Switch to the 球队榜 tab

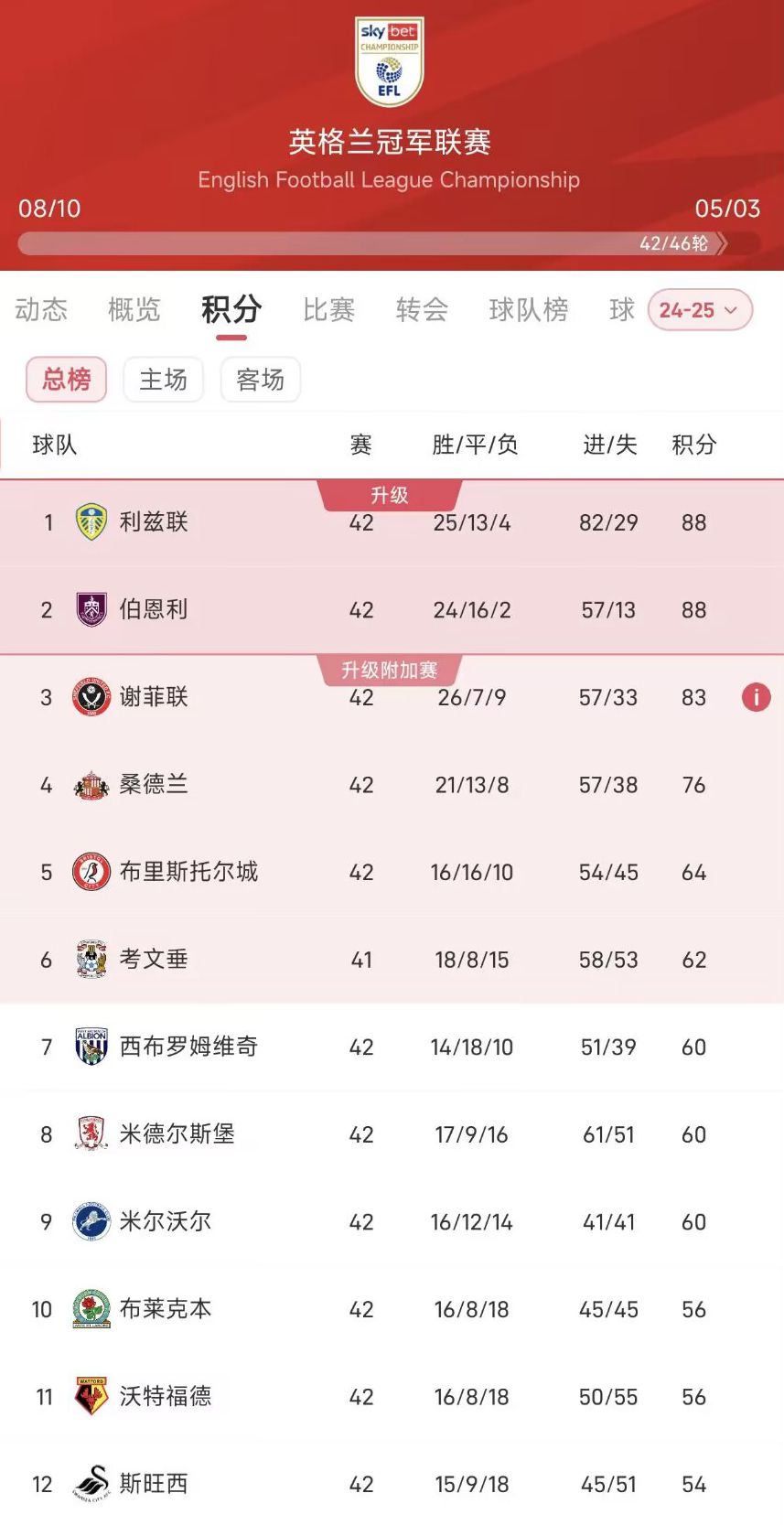pyautogui.click(x=529, y=309)
